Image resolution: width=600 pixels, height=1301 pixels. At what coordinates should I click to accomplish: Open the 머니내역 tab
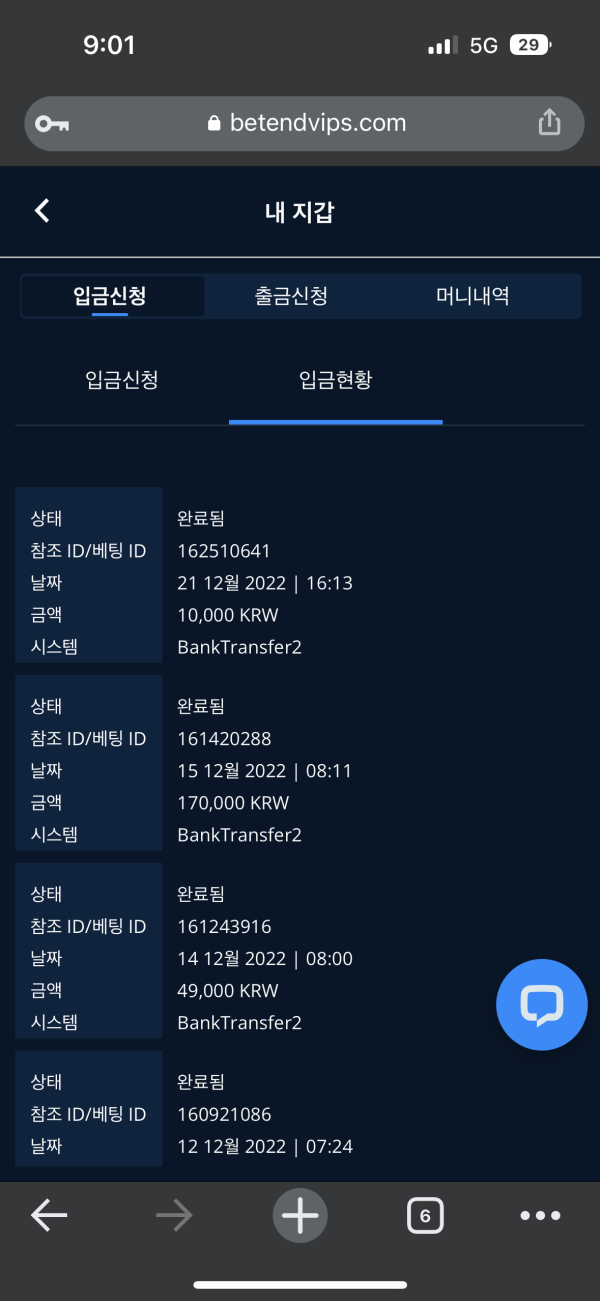pyautogui.click(x=472, y=296)
